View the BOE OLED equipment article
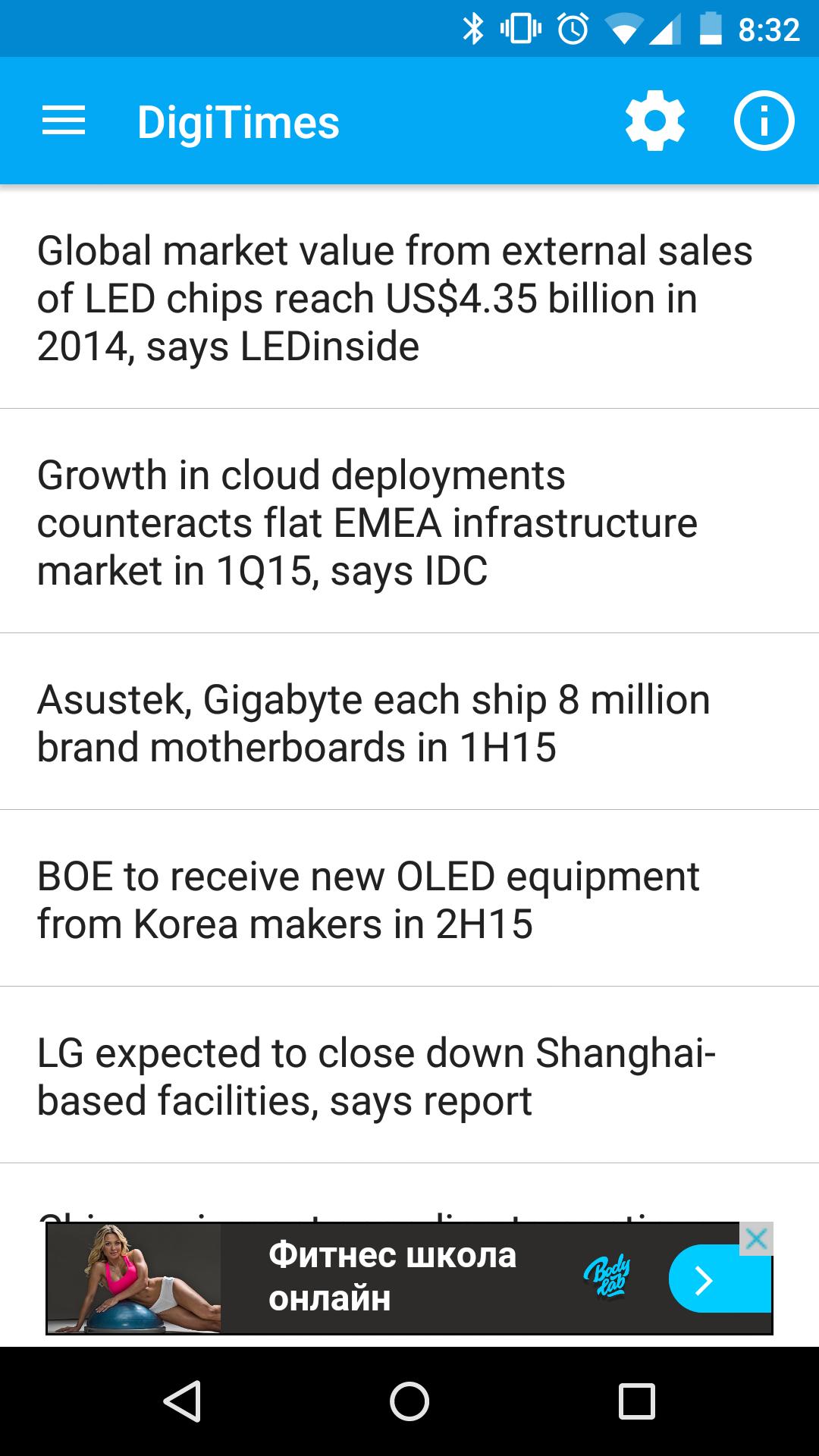This screenshot has width=819, height=1456. [368, 899]
